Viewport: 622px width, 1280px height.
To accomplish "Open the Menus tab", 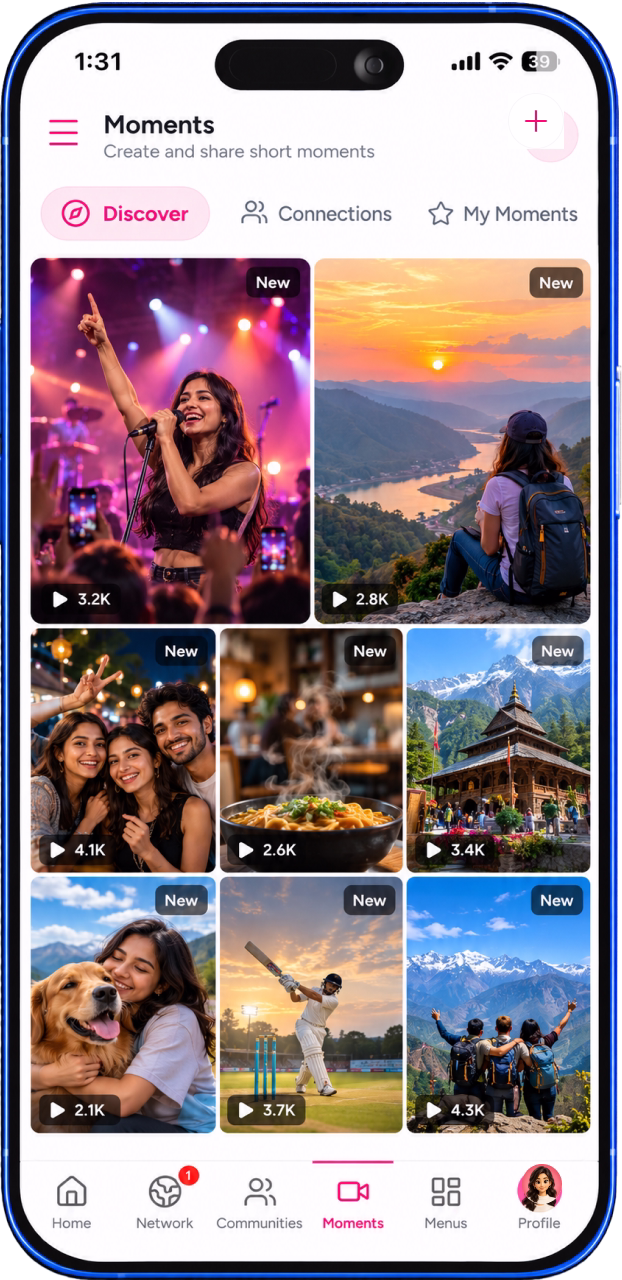I will 446,1201.
